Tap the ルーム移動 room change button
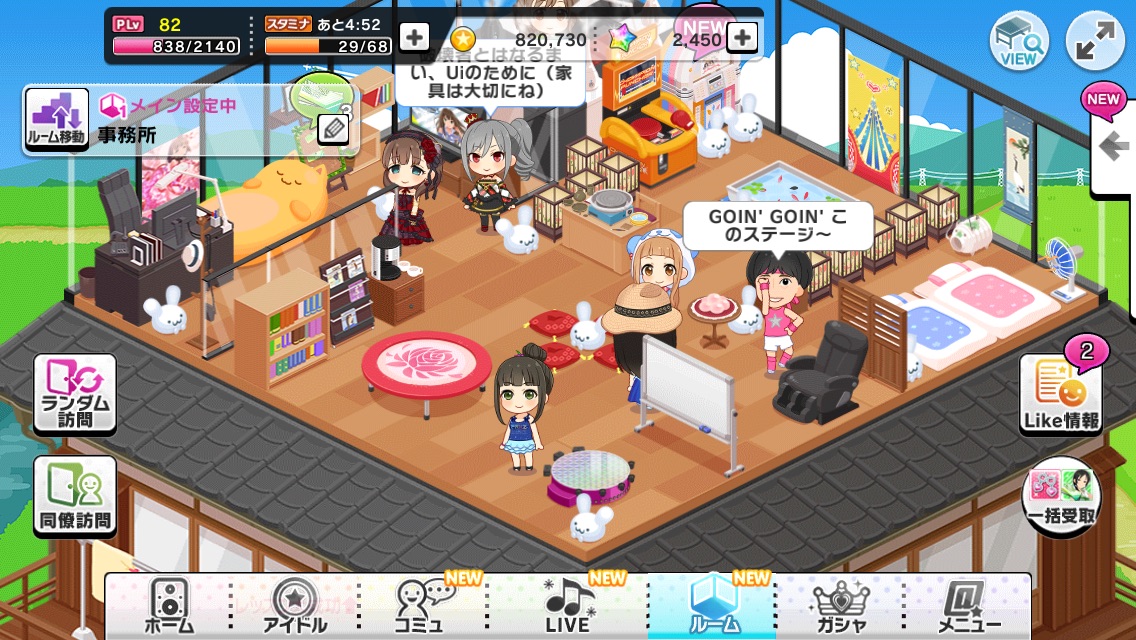1136x640 pixels. (57, 122)
